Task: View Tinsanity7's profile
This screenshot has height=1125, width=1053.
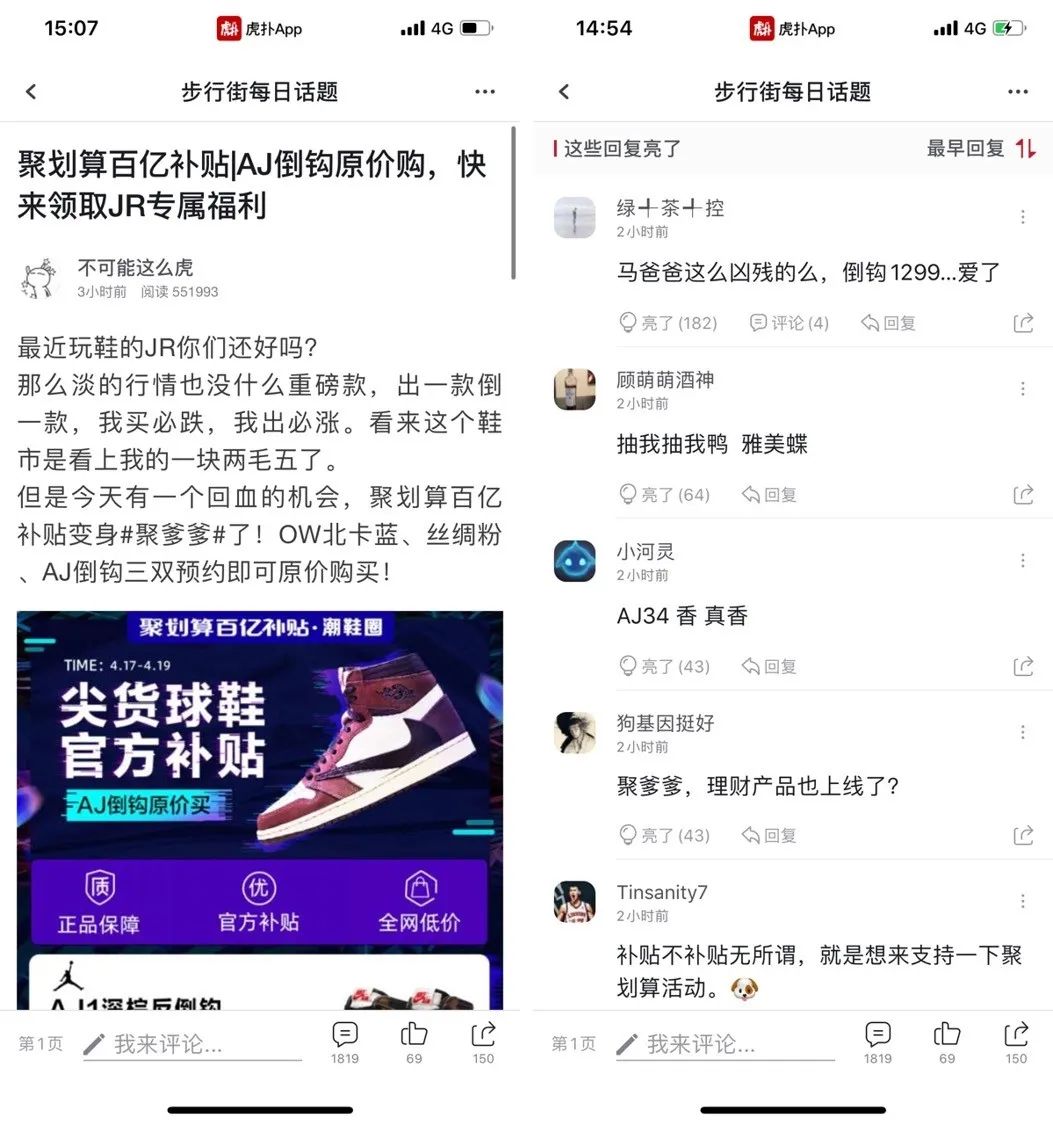Action: coord(575,902)
